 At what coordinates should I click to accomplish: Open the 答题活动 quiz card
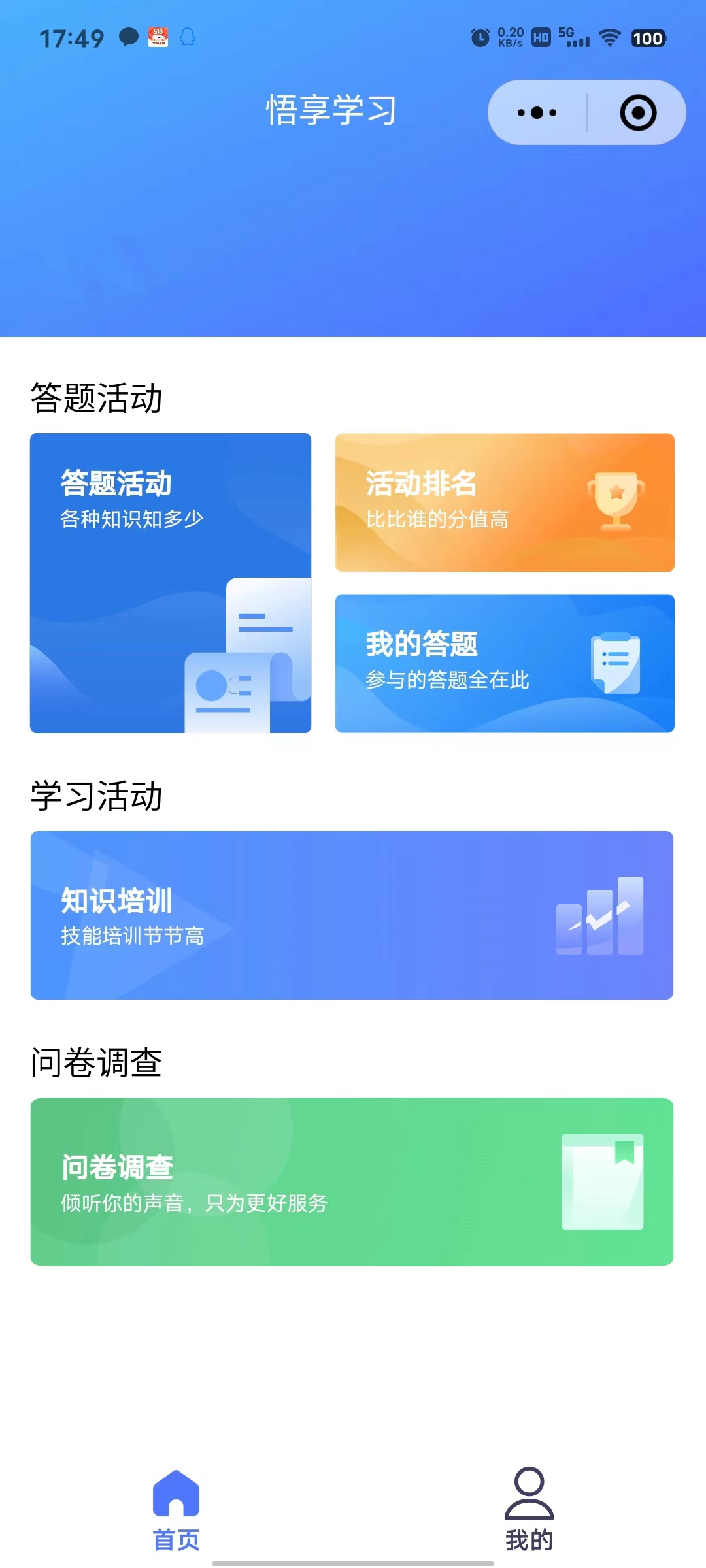170,582
